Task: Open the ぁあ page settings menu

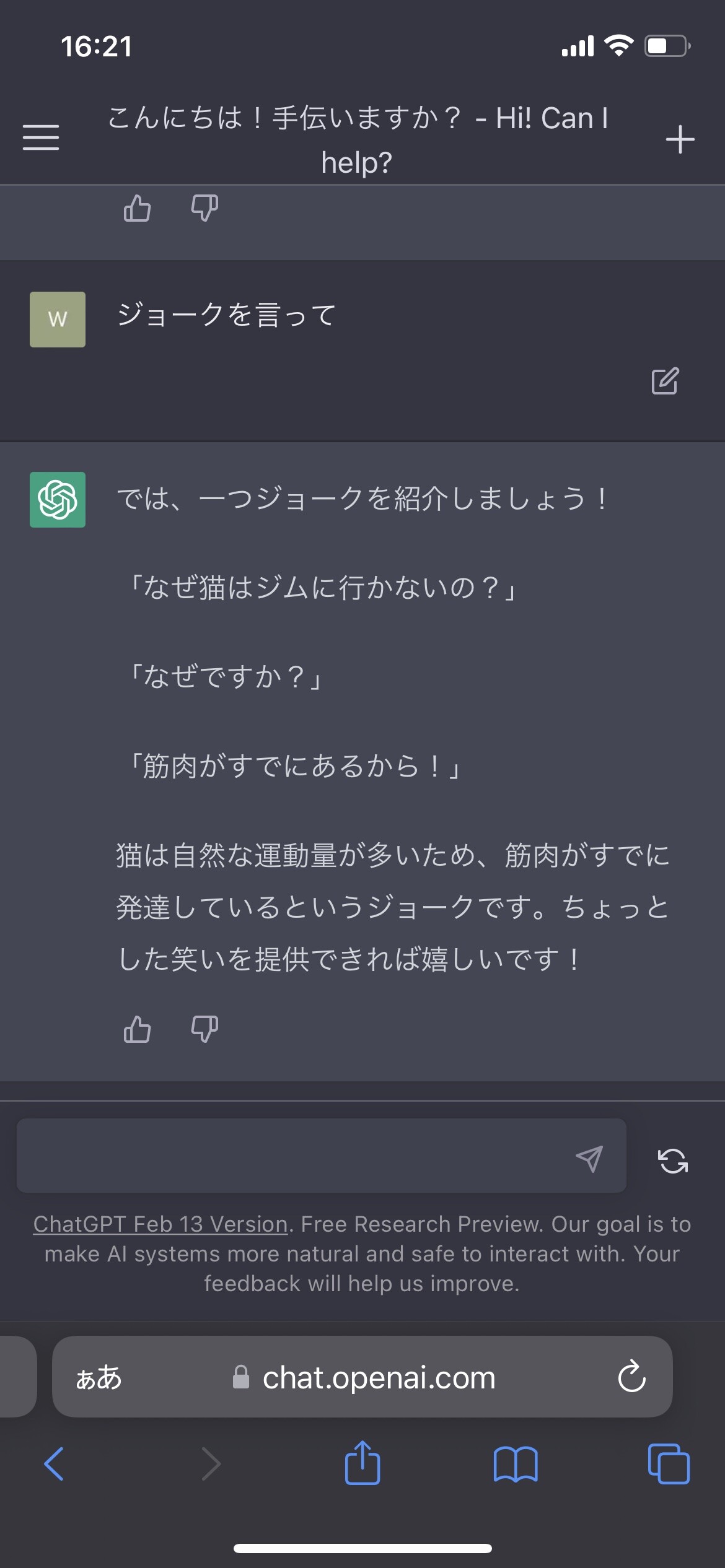Action: tap(99, 1378)
